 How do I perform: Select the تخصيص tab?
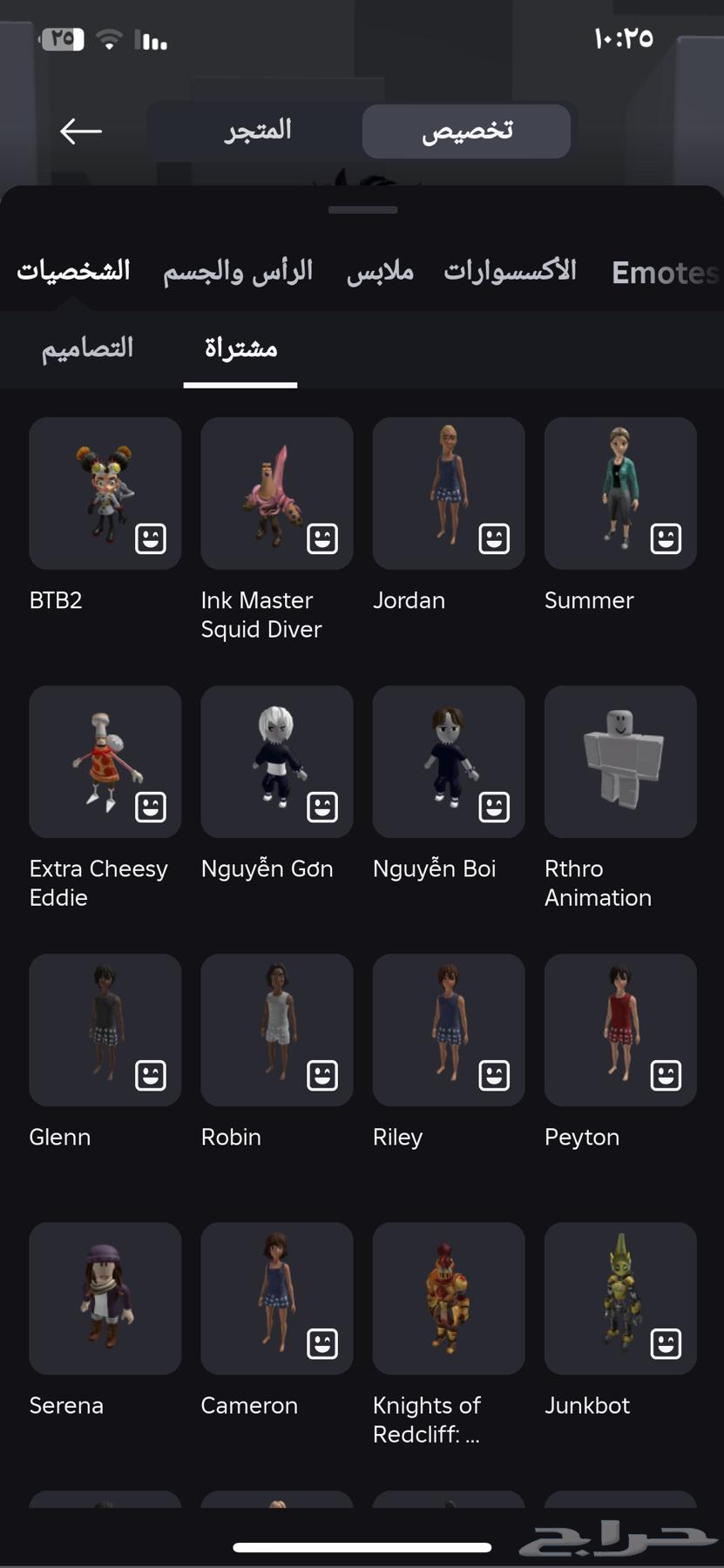pyautogui.click(x=466, y=132)
